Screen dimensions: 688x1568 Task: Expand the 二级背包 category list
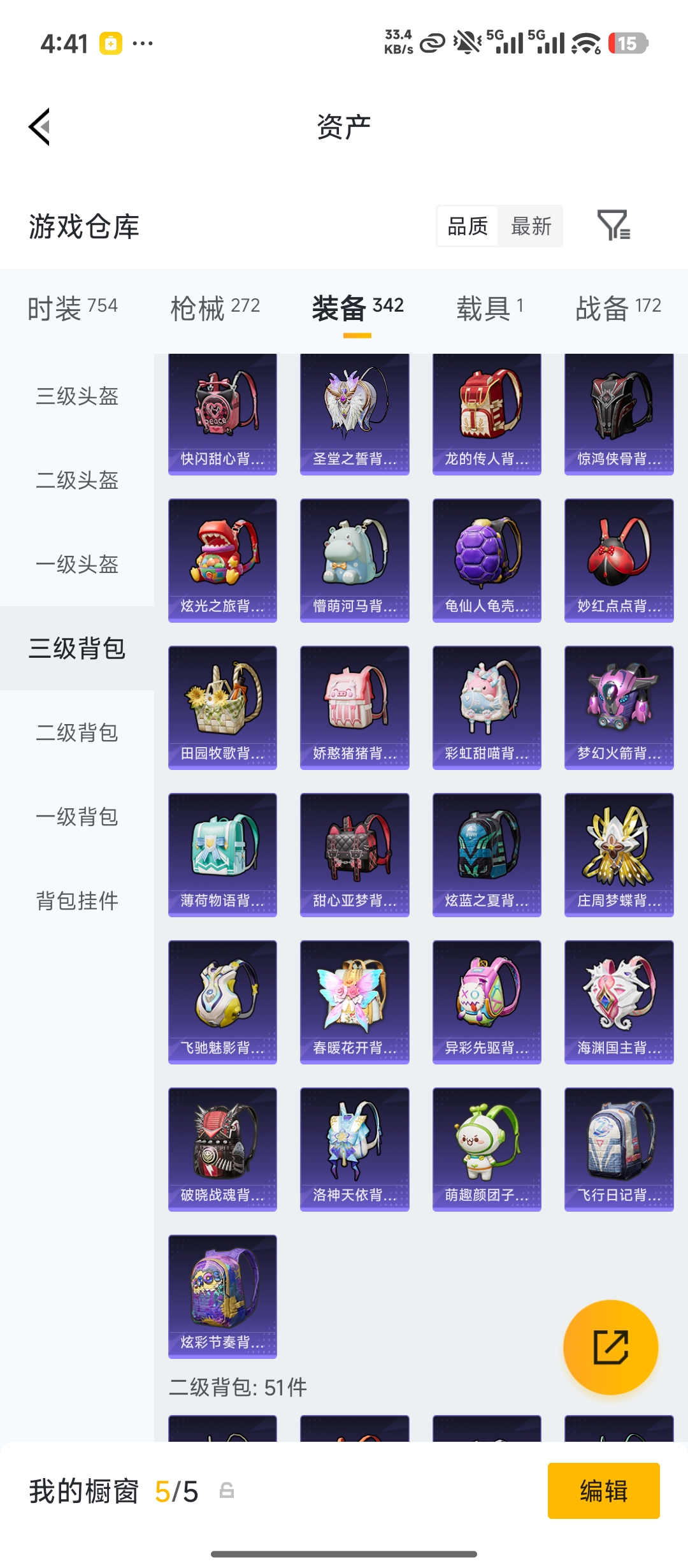point(76,733)
